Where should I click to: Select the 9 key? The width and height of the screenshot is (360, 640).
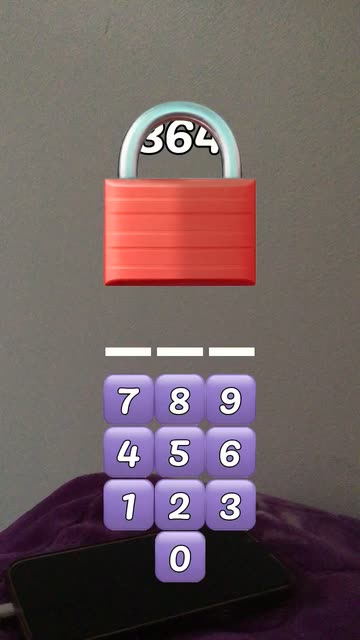(231, 400)
